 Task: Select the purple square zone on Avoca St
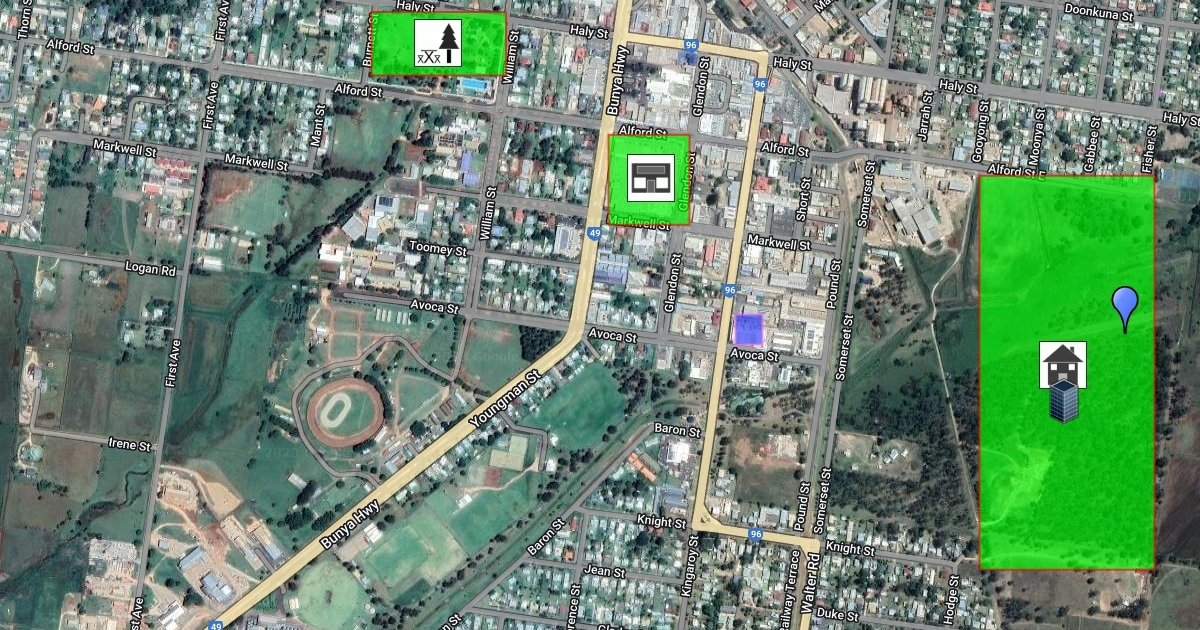pos(748,329)
